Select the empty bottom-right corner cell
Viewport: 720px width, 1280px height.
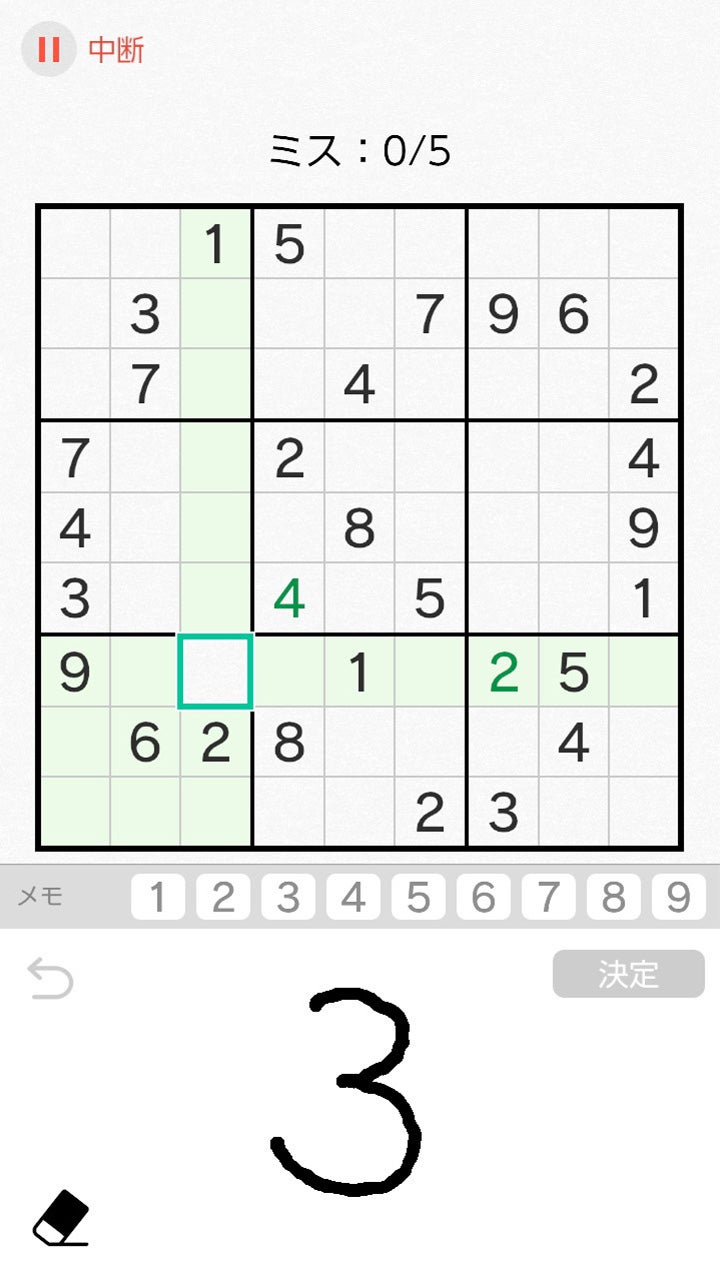[644, 812]
